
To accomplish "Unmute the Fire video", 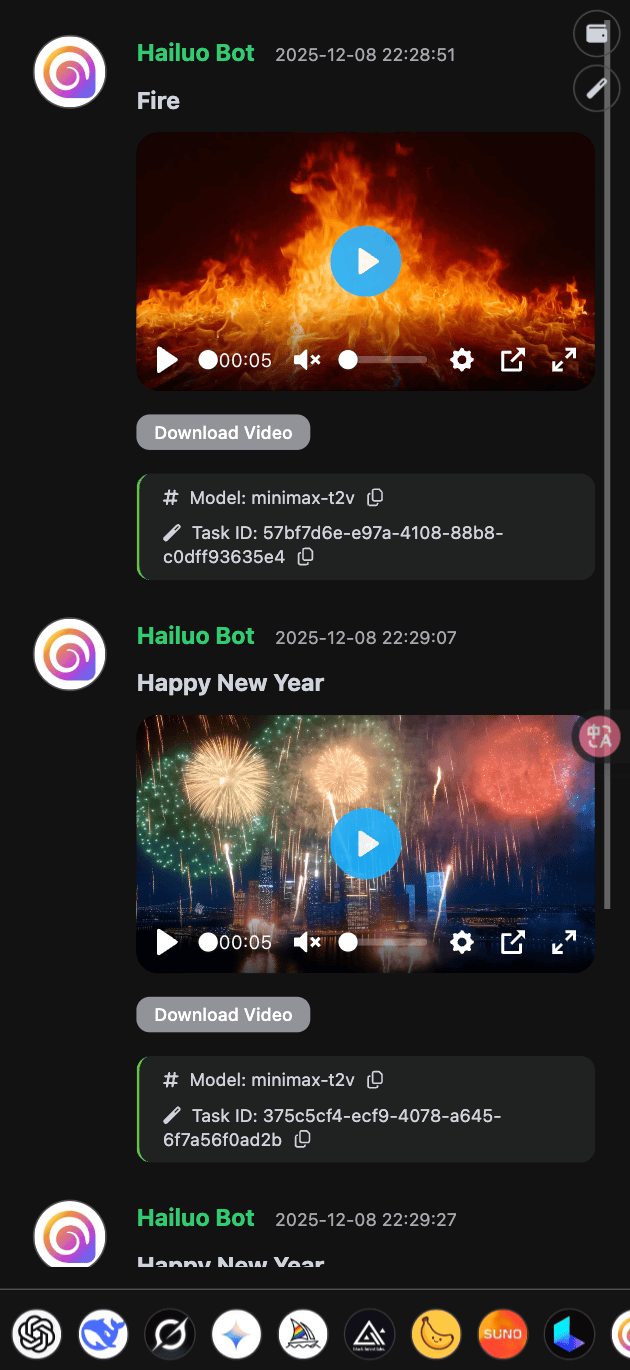I will (x=306, y=360).
